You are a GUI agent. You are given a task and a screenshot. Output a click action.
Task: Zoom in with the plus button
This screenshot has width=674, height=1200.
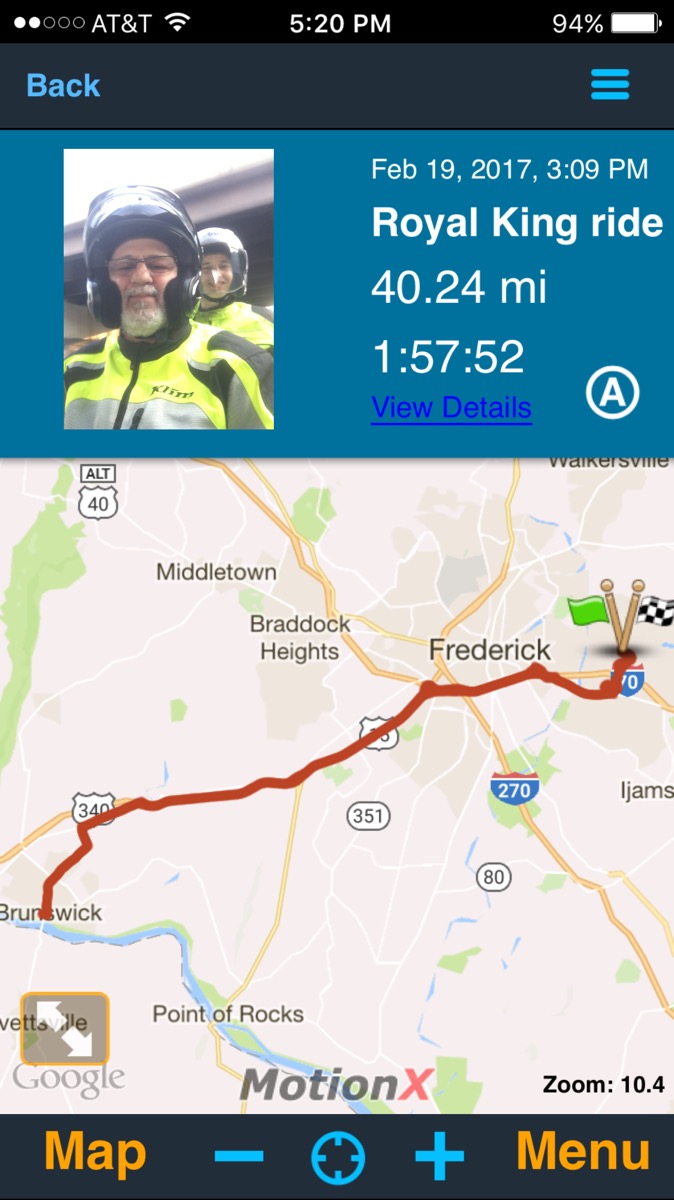pyautogui.click(x=440, y=1157)
